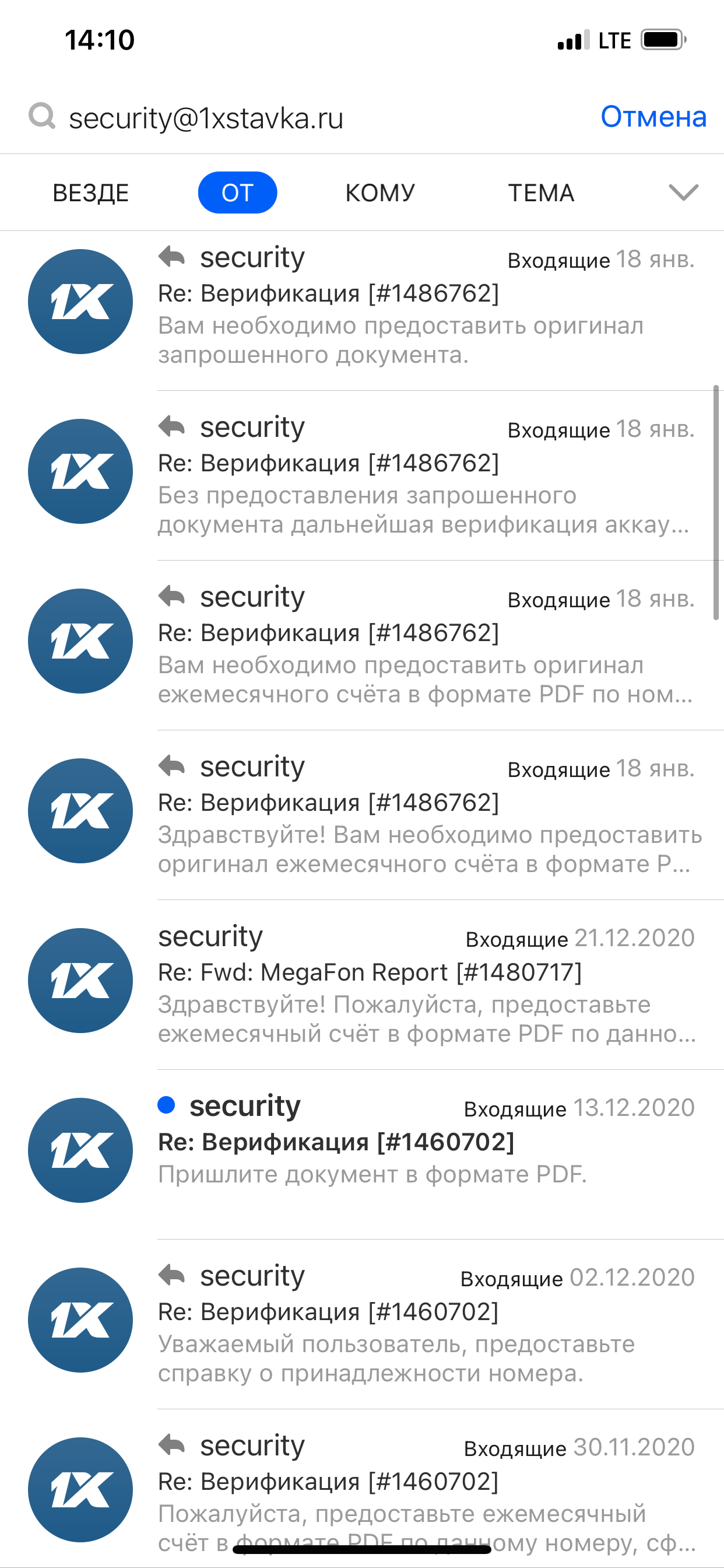The width and height of the screenshot is (724, 1568).
Task: Switch to the ТЕМА filter tab
Action: 541,193
